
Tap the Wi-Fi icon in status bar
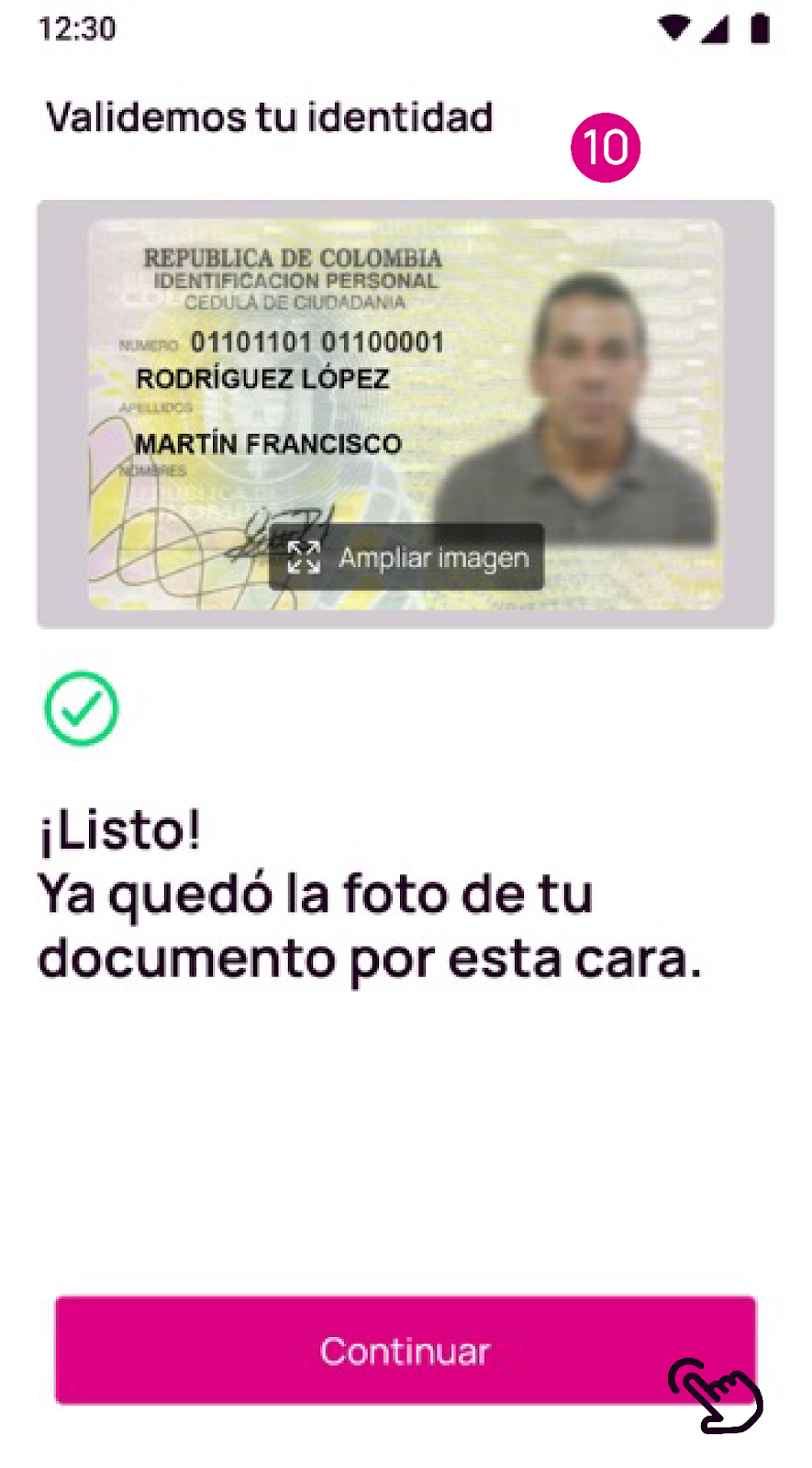pyautogui.click(x=673, y=29)
